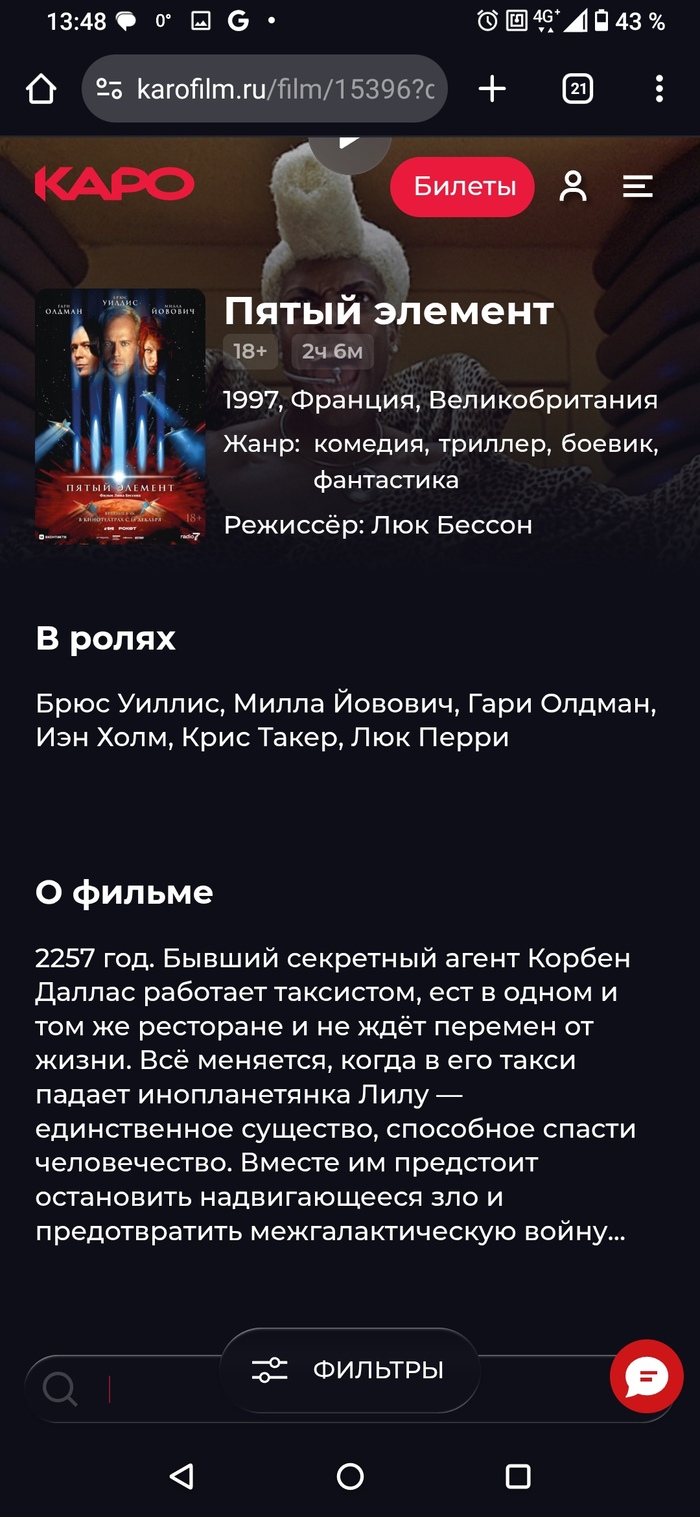
Task: Tap the Билеты button
Action: [x=463, y=186]
